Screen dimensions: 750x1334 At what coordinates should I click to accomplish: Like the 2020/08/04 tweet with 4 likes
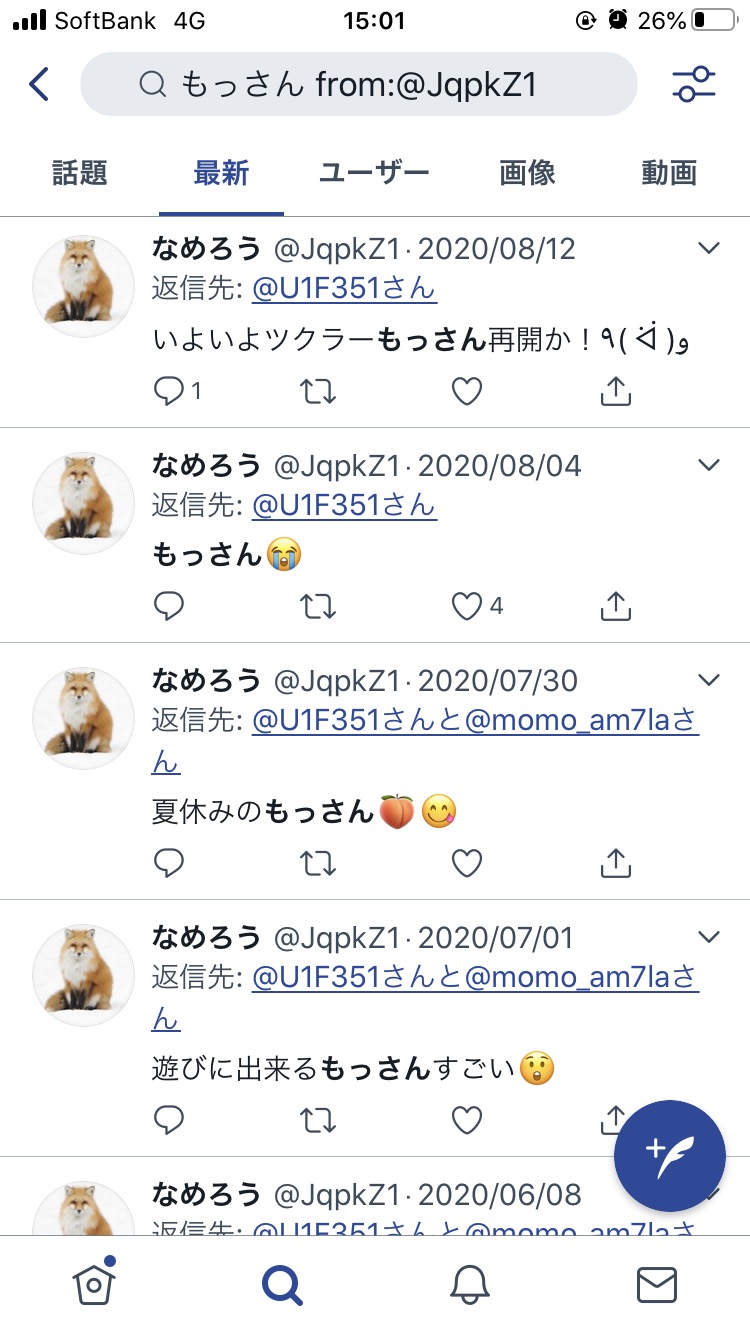tap(477, 605)
